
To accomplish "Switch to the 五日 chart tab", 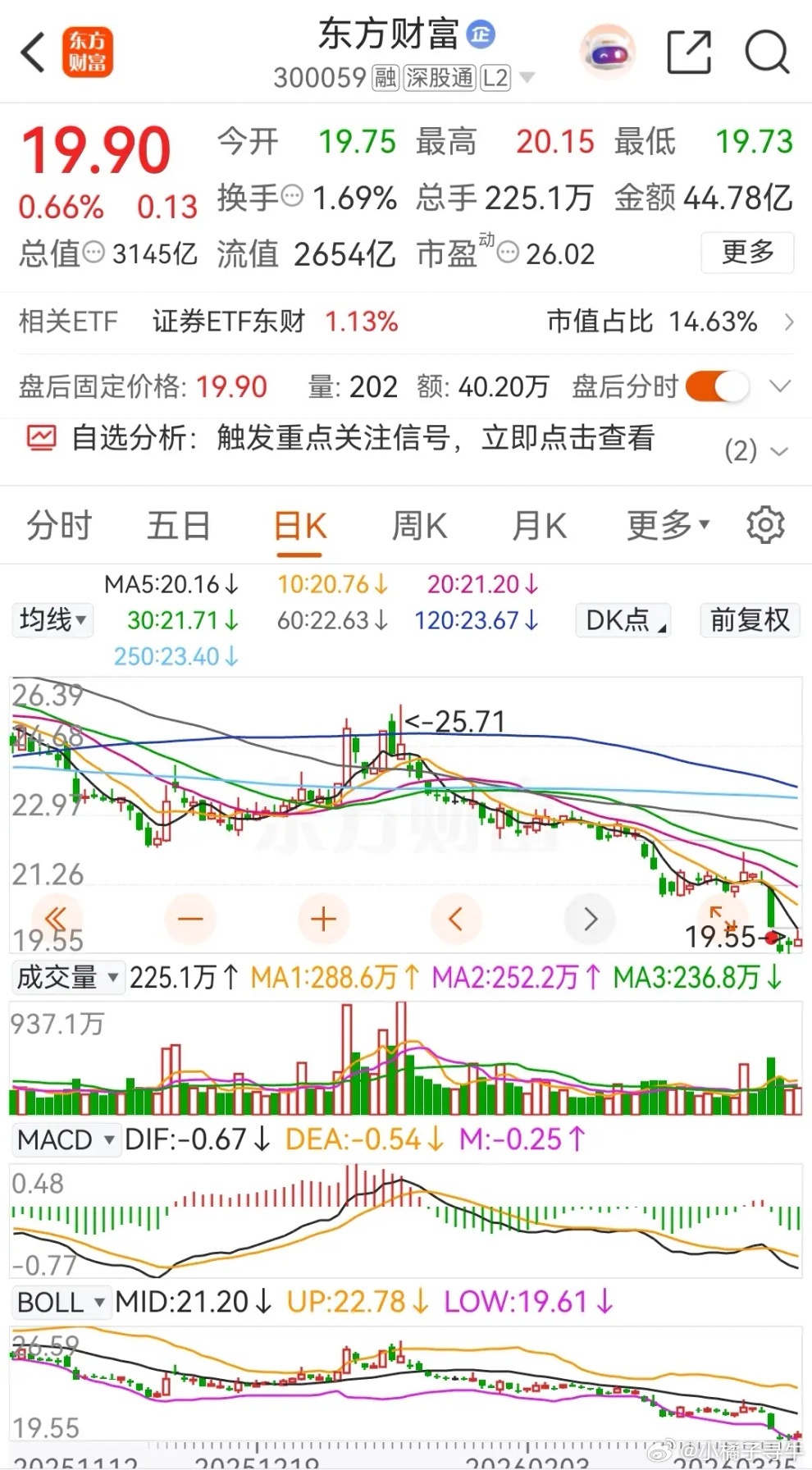I will [x=179, y=526].
